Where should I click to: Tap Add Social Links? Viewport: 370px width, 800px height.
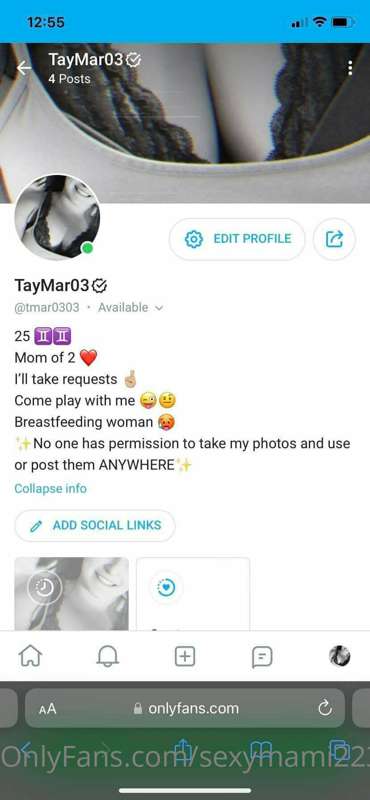(x=95, y=525)
